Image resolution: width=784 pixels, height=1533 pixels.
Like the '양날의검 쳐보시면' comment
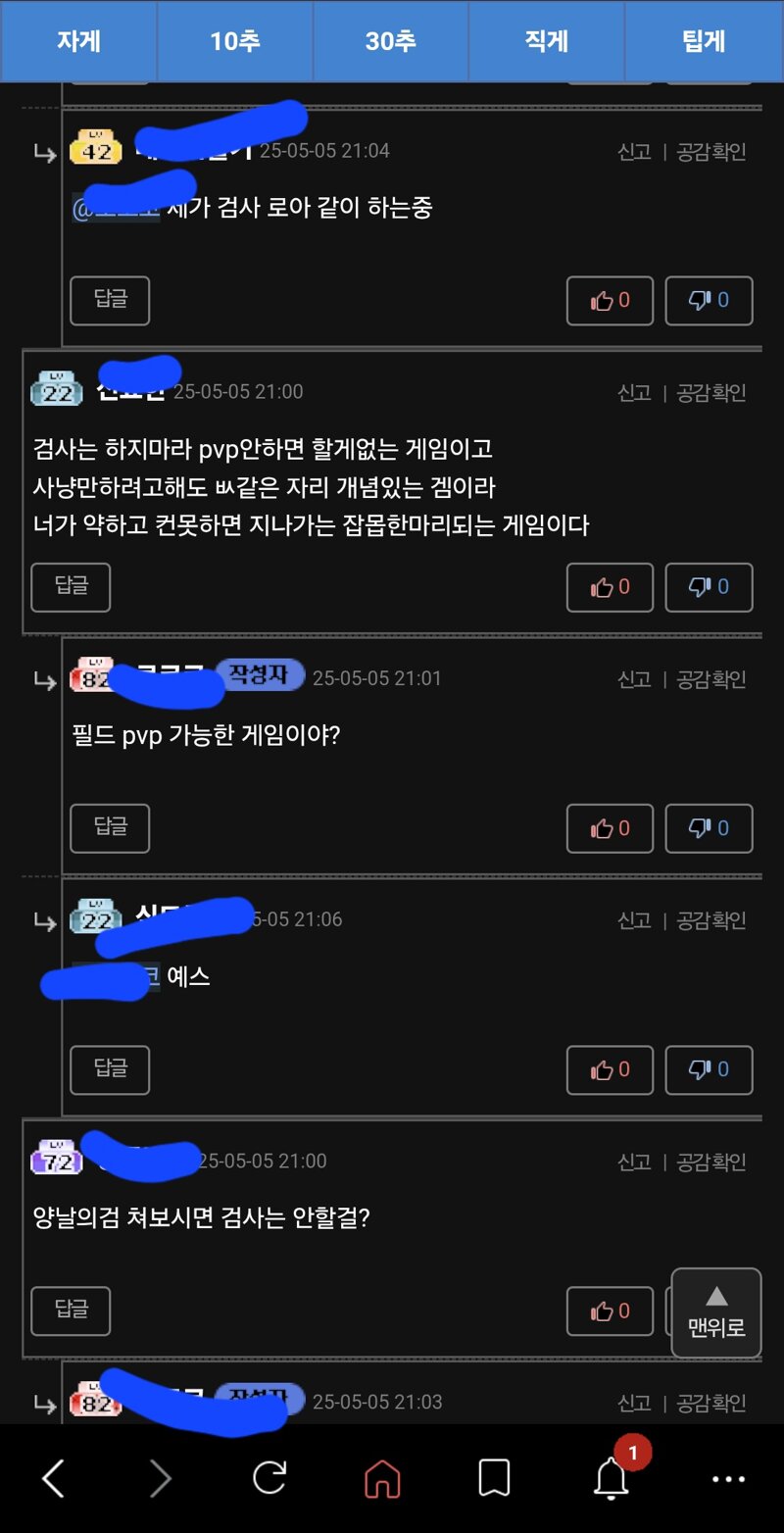[x=610, y=1310]
